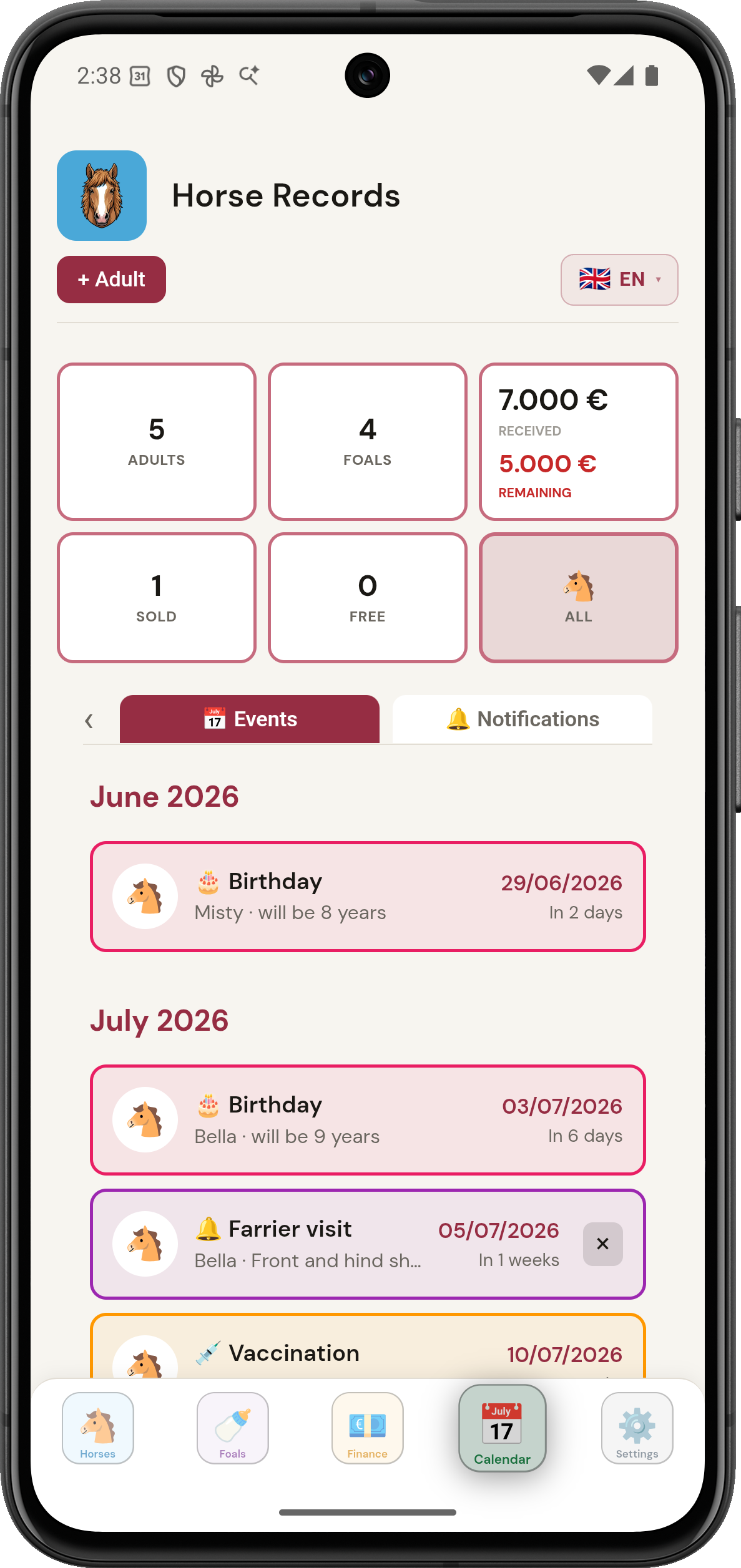Add a new adult horse
741x1568 pixels.
(x=111, y=280)
